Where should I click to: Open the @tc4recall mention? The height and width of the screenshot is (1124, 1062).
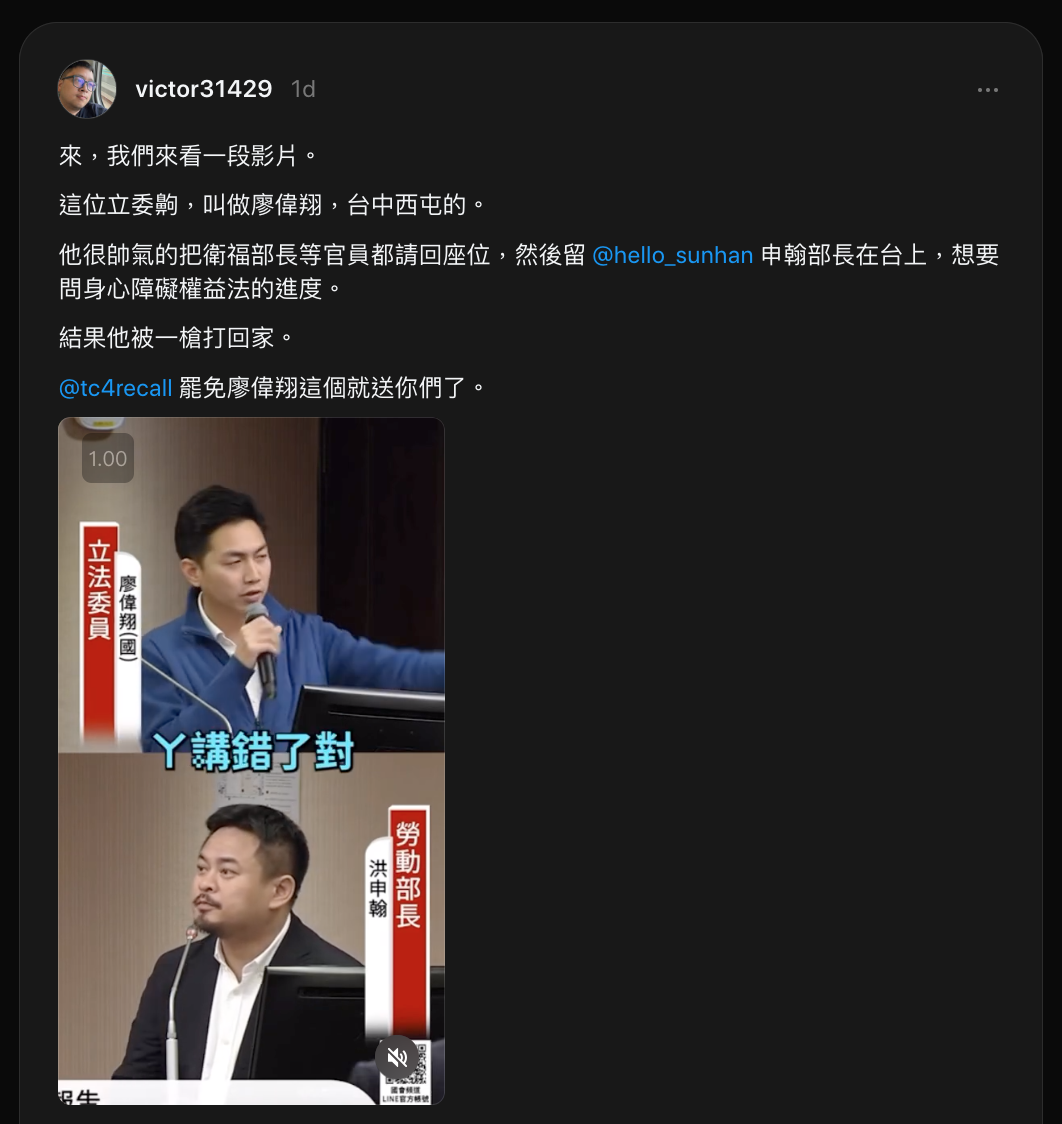116,388
